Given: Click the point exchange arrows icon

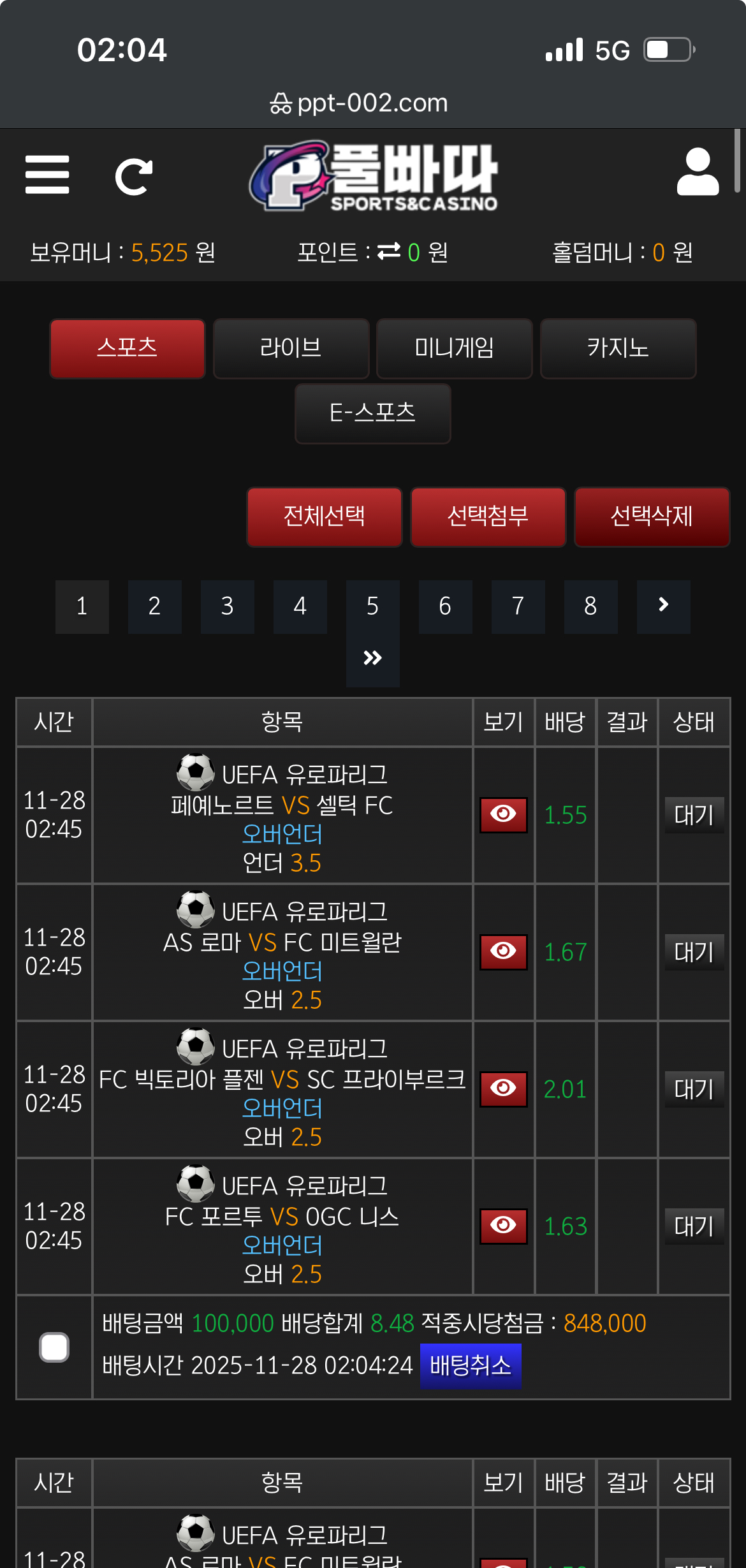Looking at the screenshot, I should [390, 253].
